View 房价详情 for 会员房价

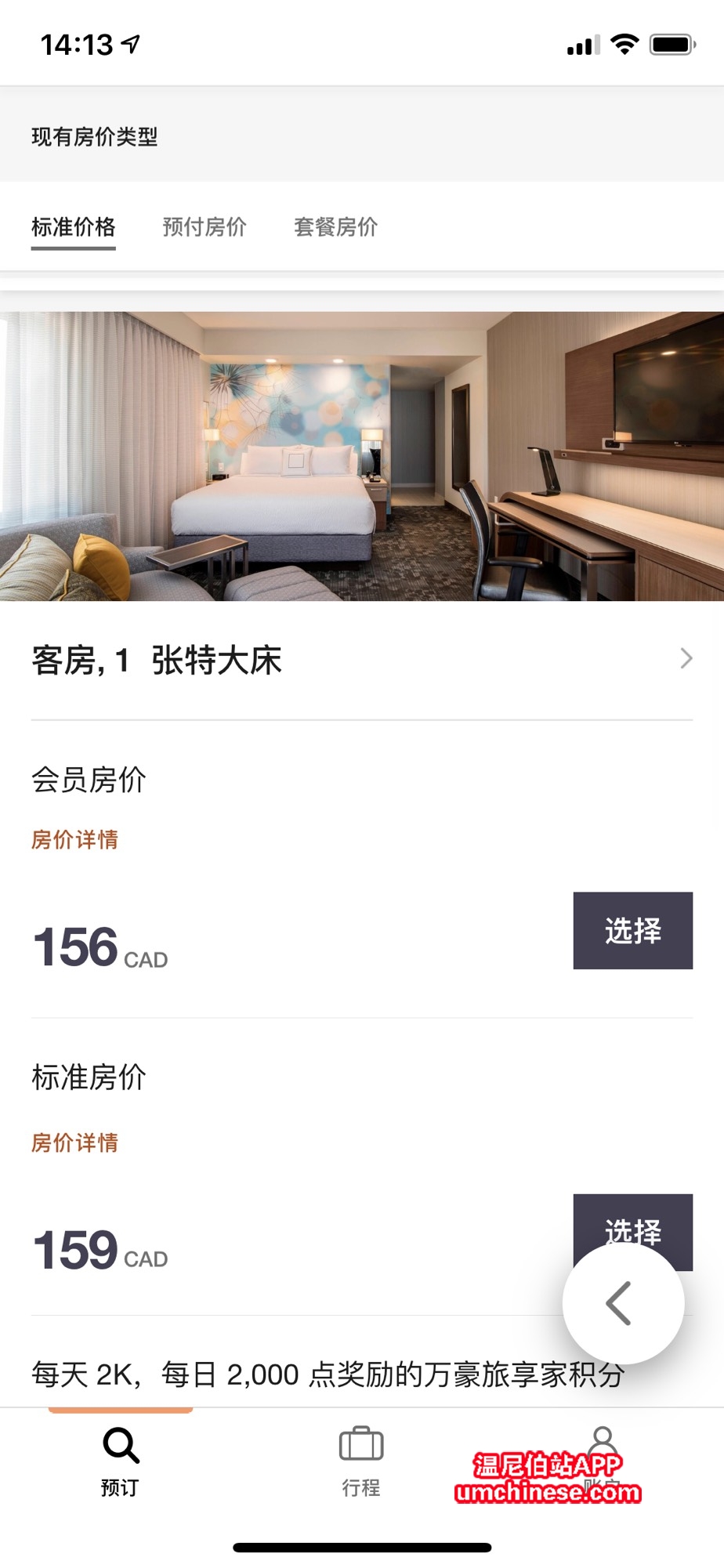click(x=75, y=840)
